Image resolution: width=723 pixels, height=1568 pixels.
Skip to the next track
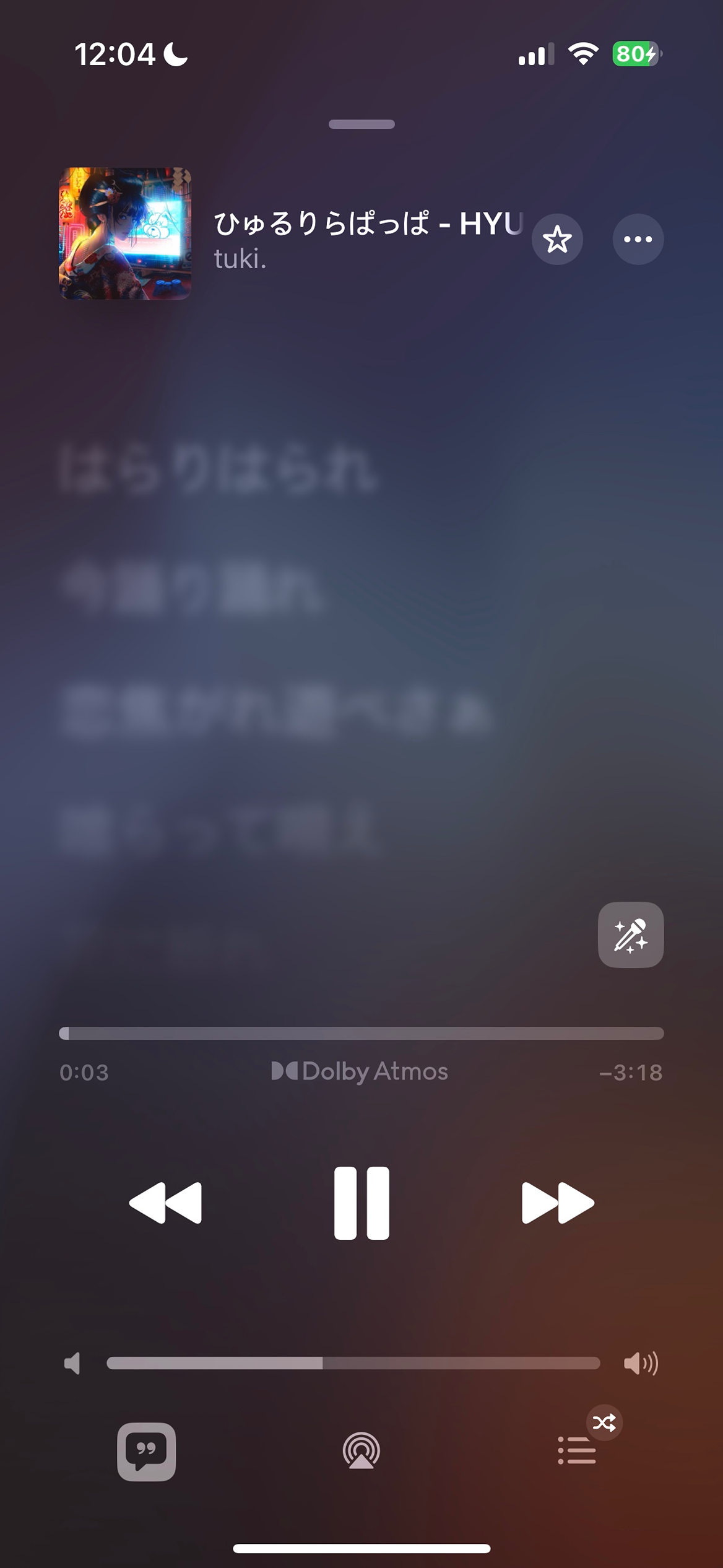(557, 1203)
